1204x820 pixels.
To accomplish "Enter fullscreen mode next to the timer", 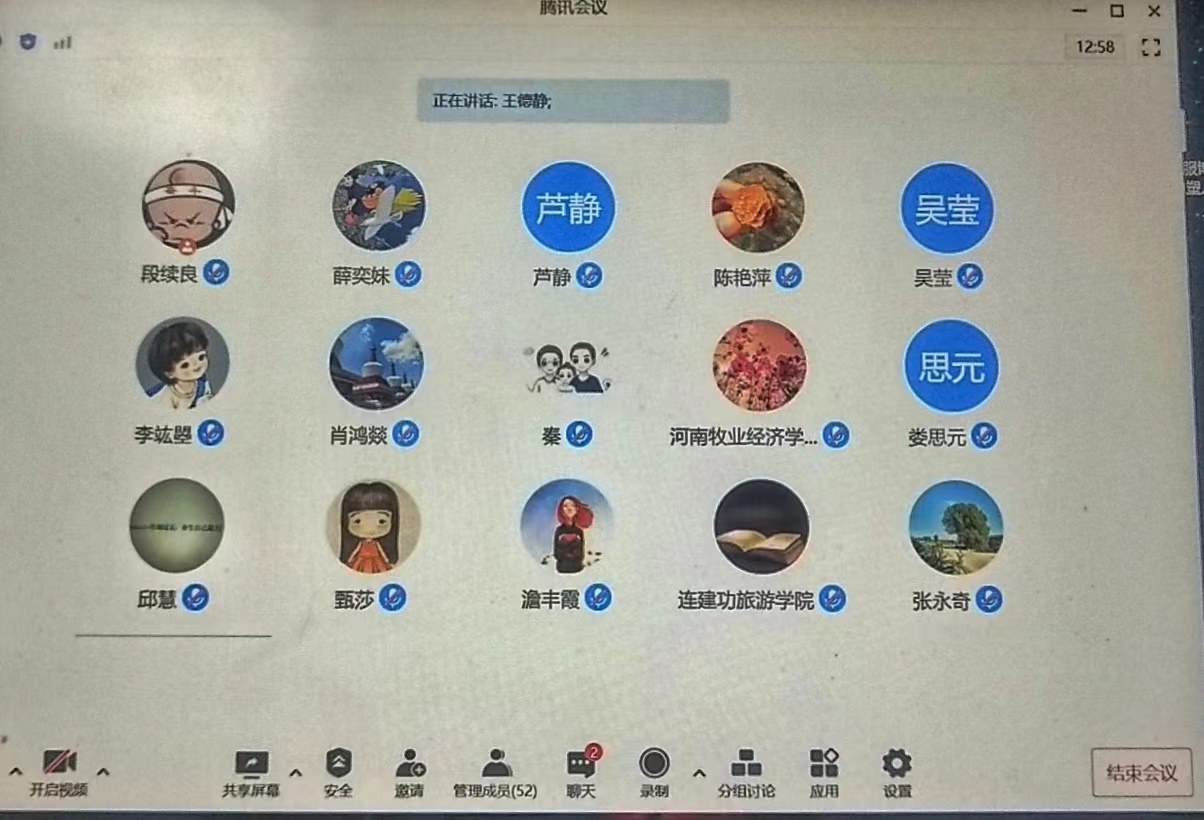I will 1151,47.
